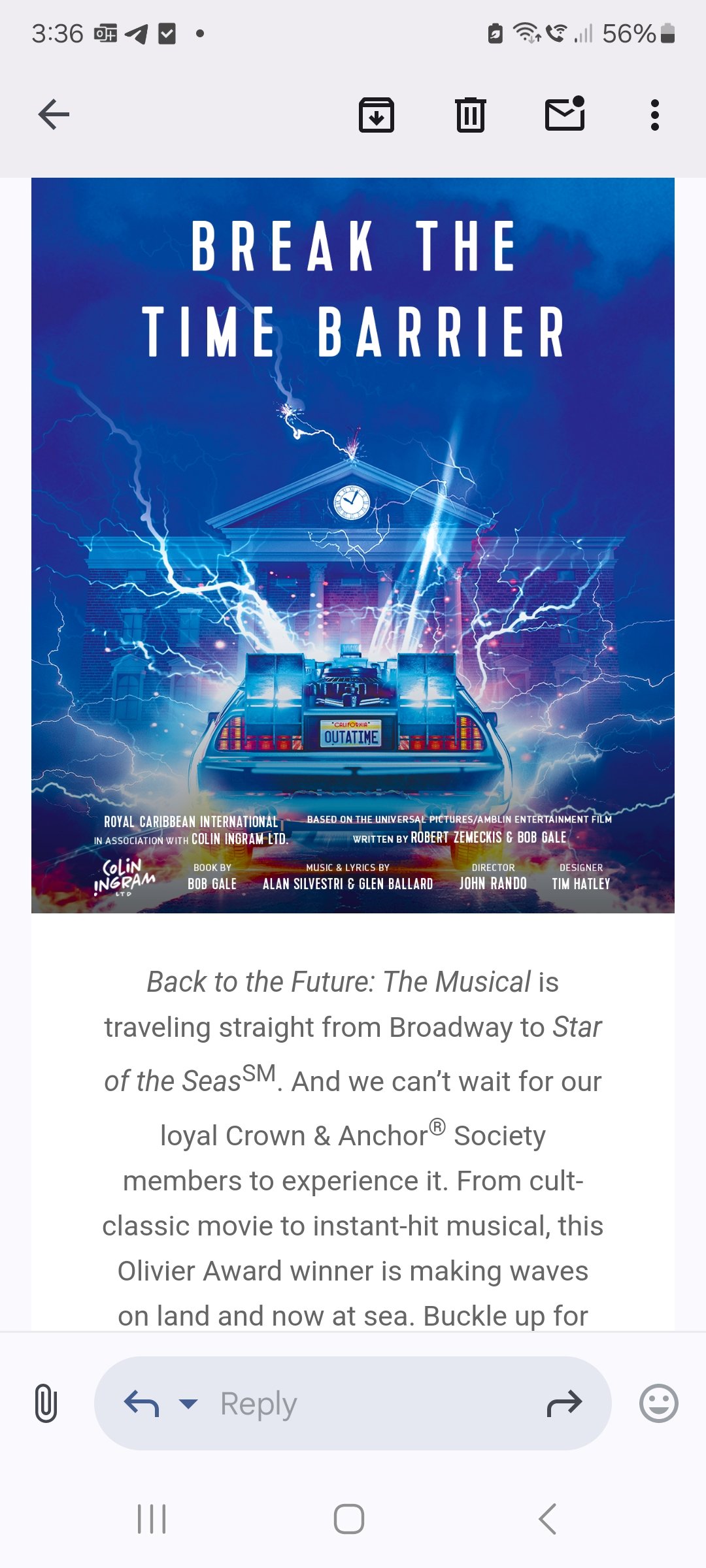Expand reply options dropdown arrow
The height and width of the screenshot is (1568, 706).
188,1403
